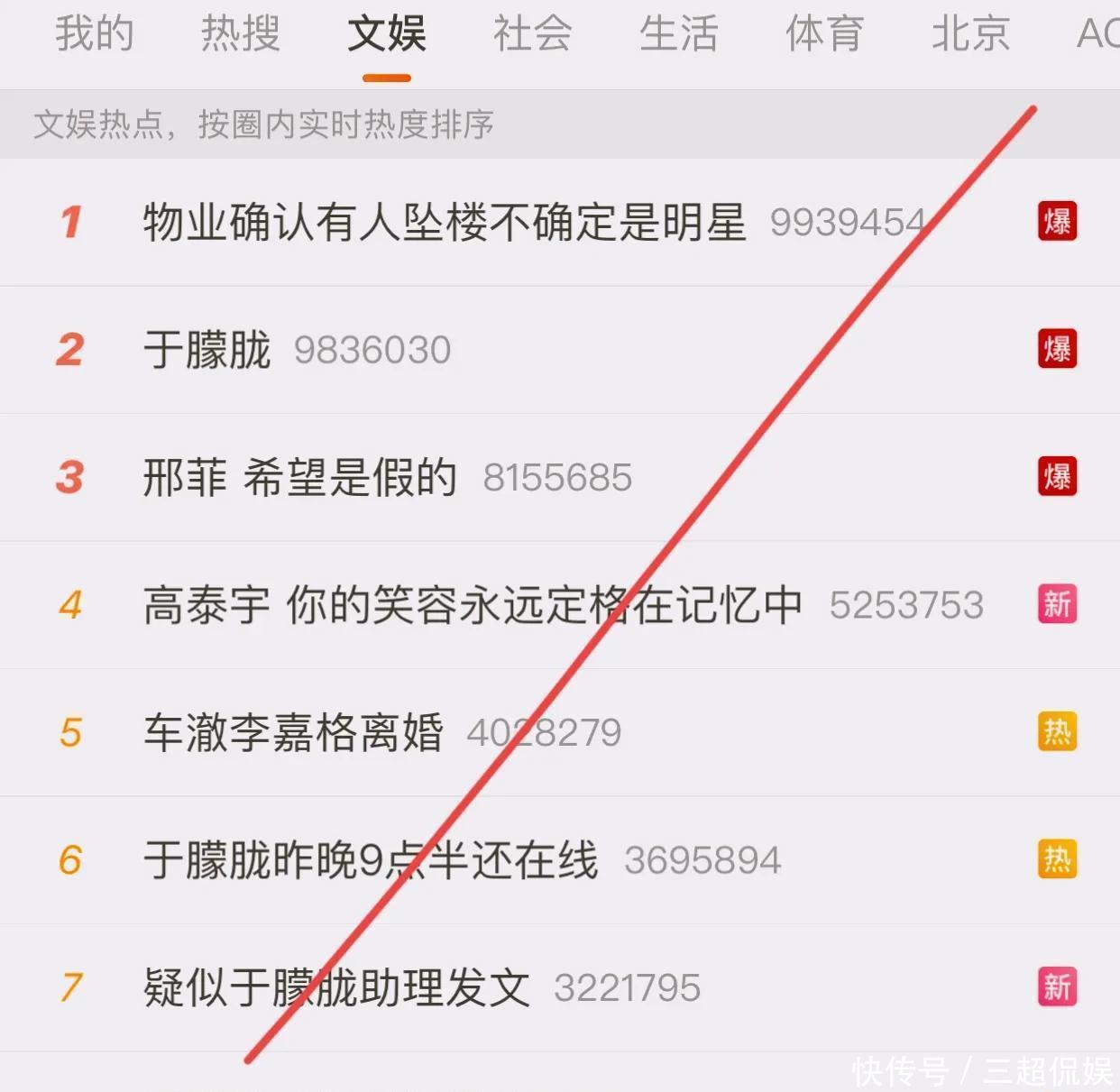1120x1092 pixels.
Task: Open topic 物业确认有人坠楼不确定是明星
Action: tap(444, 223)
